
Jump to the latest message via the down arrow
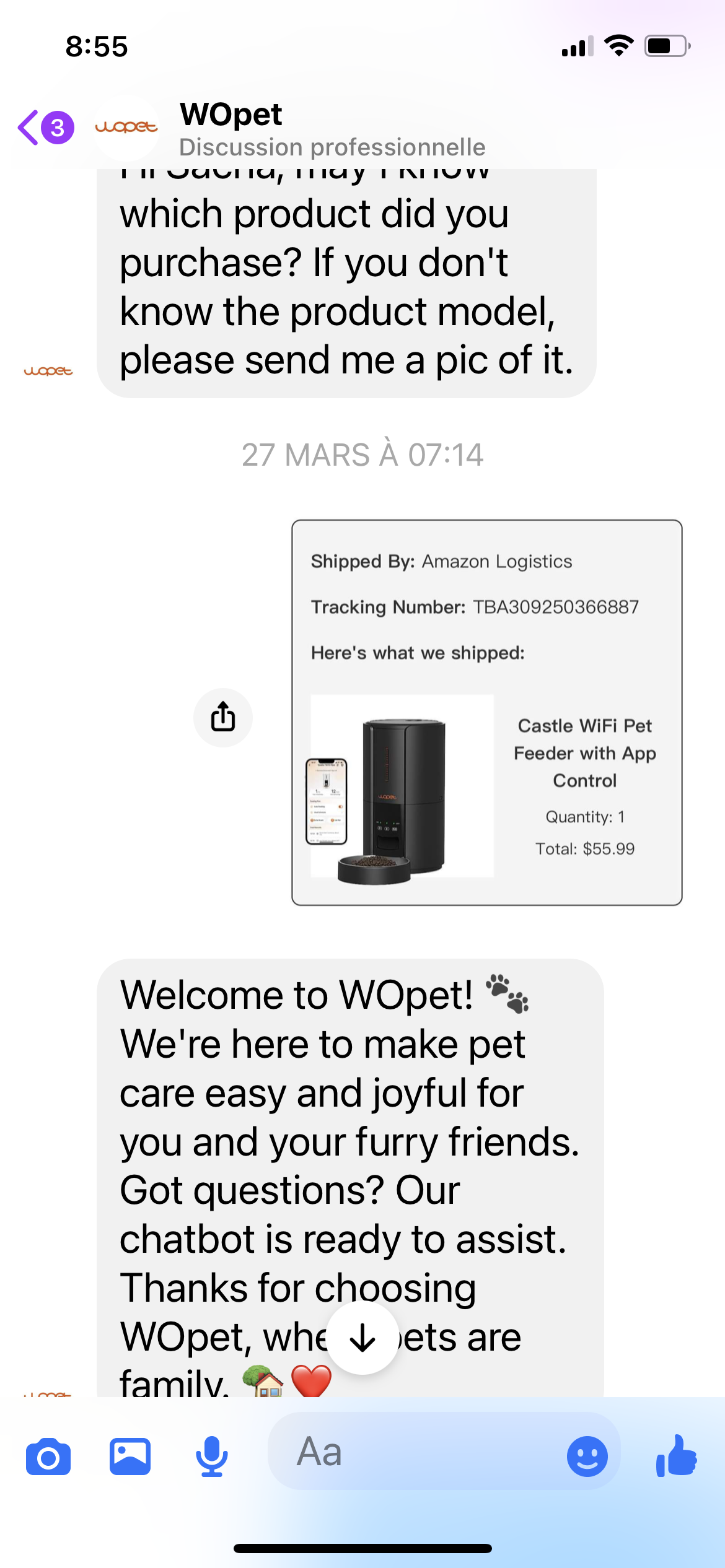click(x=362, y=1339)
